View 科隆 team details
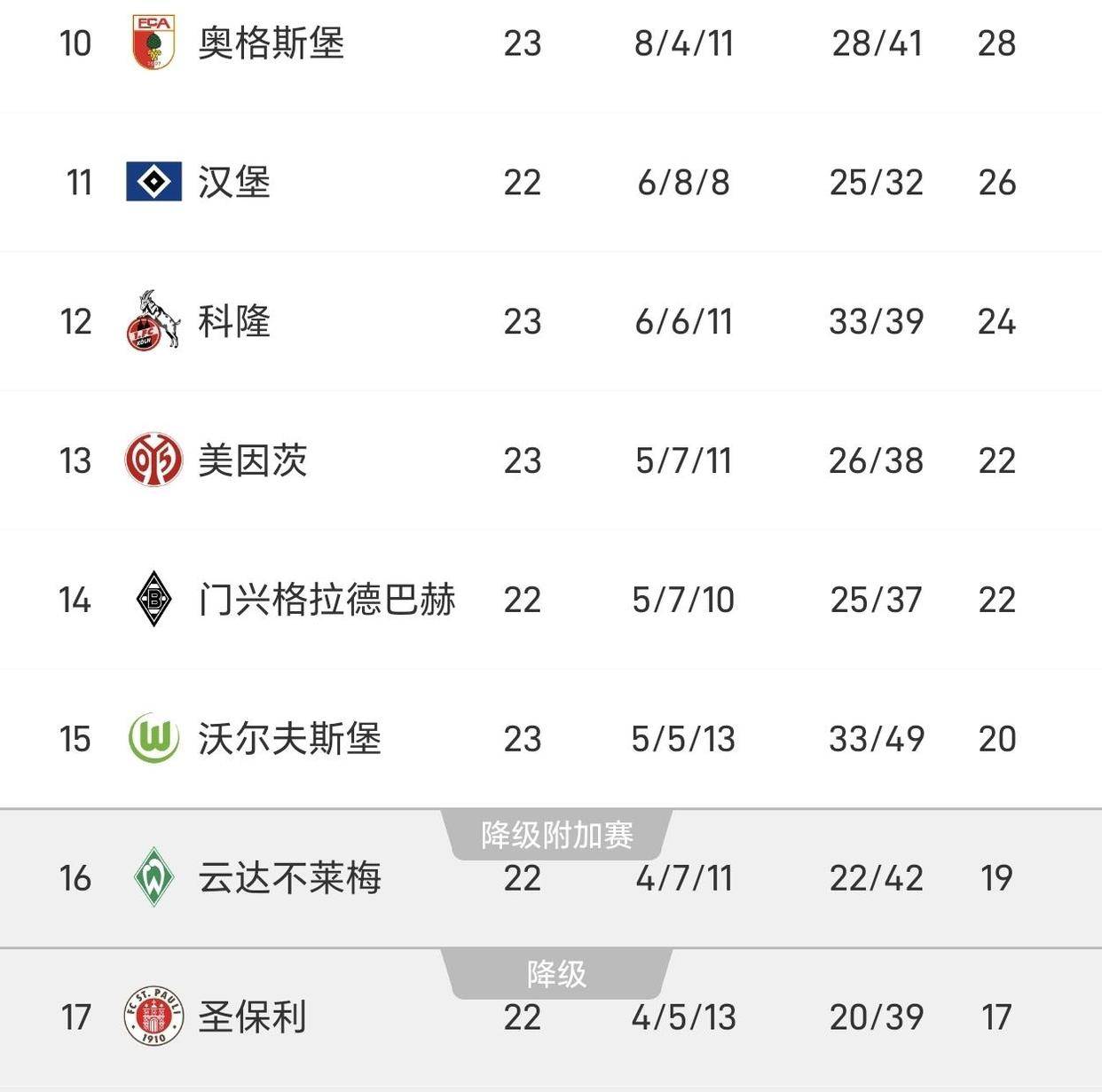 click(234, 321)
